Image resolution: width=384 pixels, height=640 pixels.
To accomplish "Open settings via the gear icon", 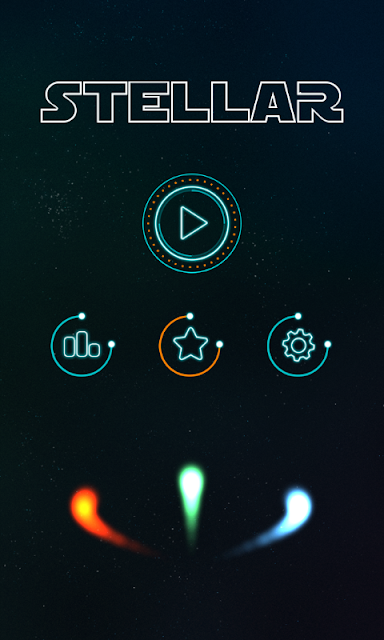I will coord(298,346).
